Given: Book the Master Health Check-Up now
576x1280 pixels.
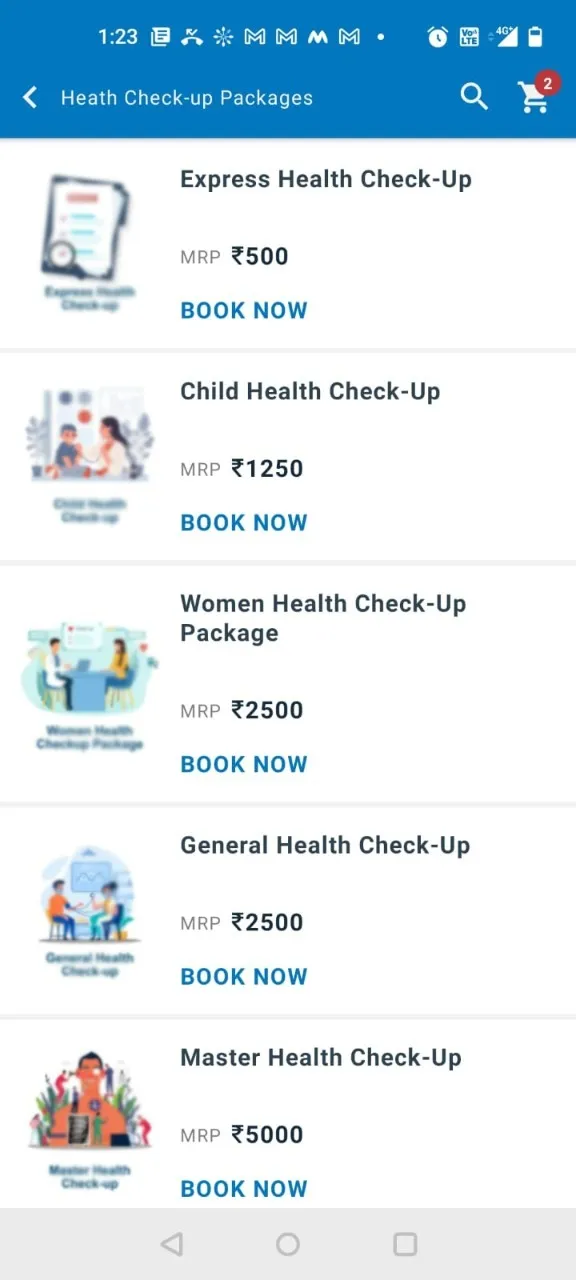Looking at the screenshot, I should point(244,1188).
